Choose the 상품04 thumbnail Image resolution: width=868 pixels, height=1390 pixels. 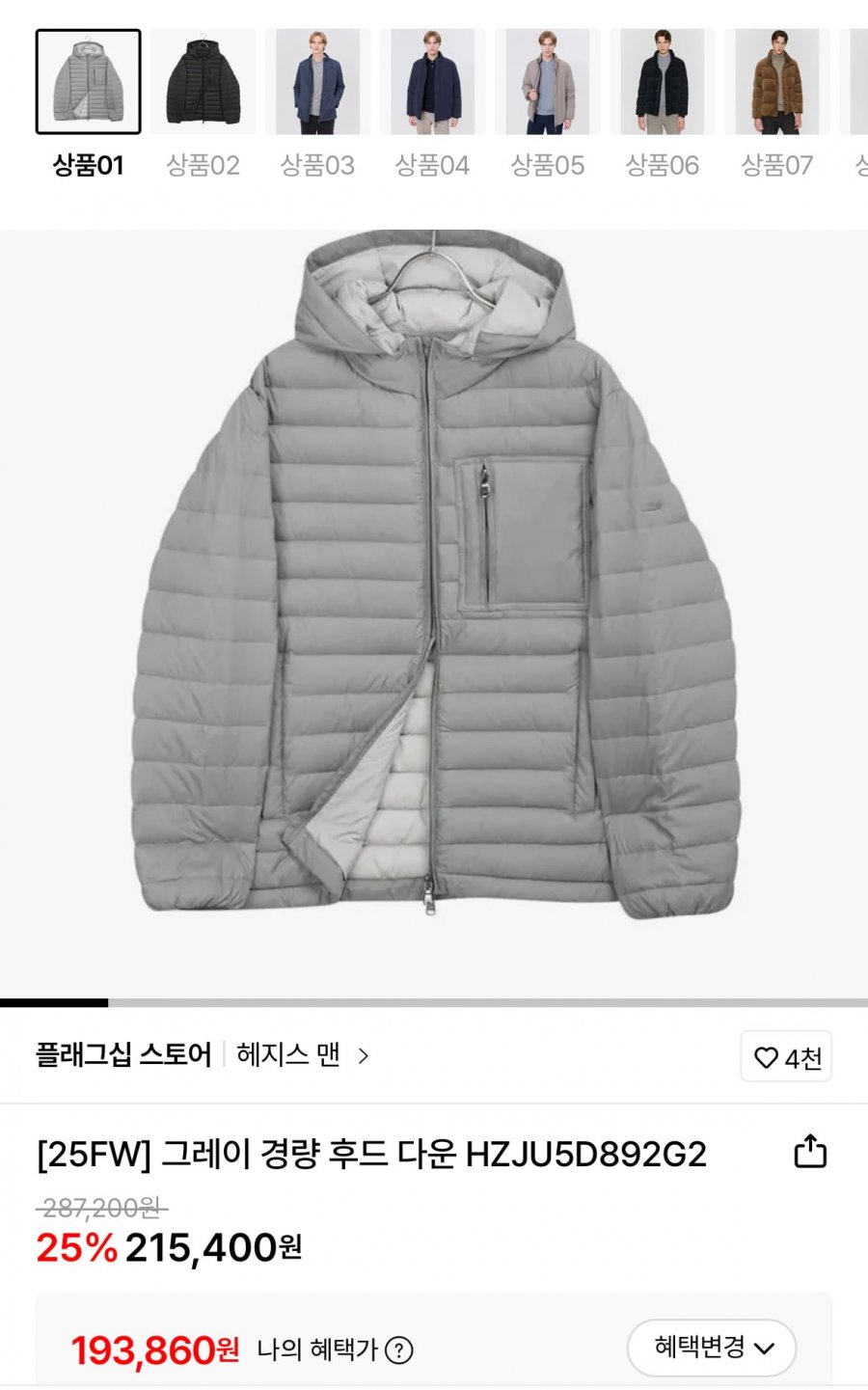tap(432, 82)
